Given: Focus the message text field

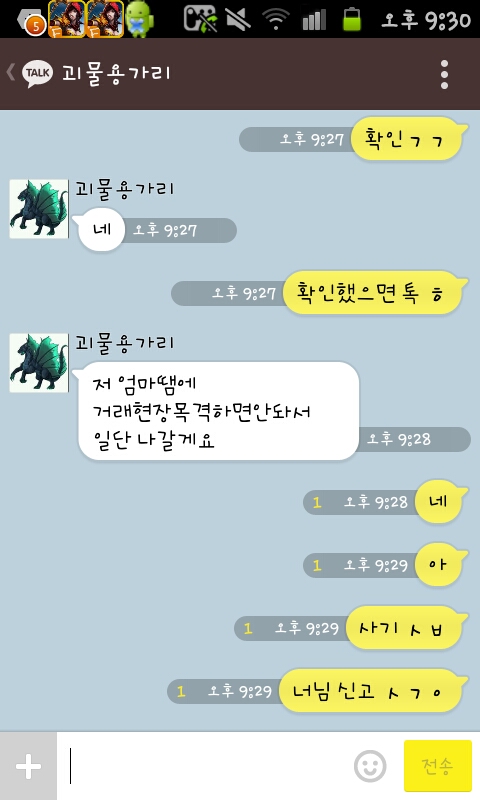Looking at the screenshot, I should [204, 766].
